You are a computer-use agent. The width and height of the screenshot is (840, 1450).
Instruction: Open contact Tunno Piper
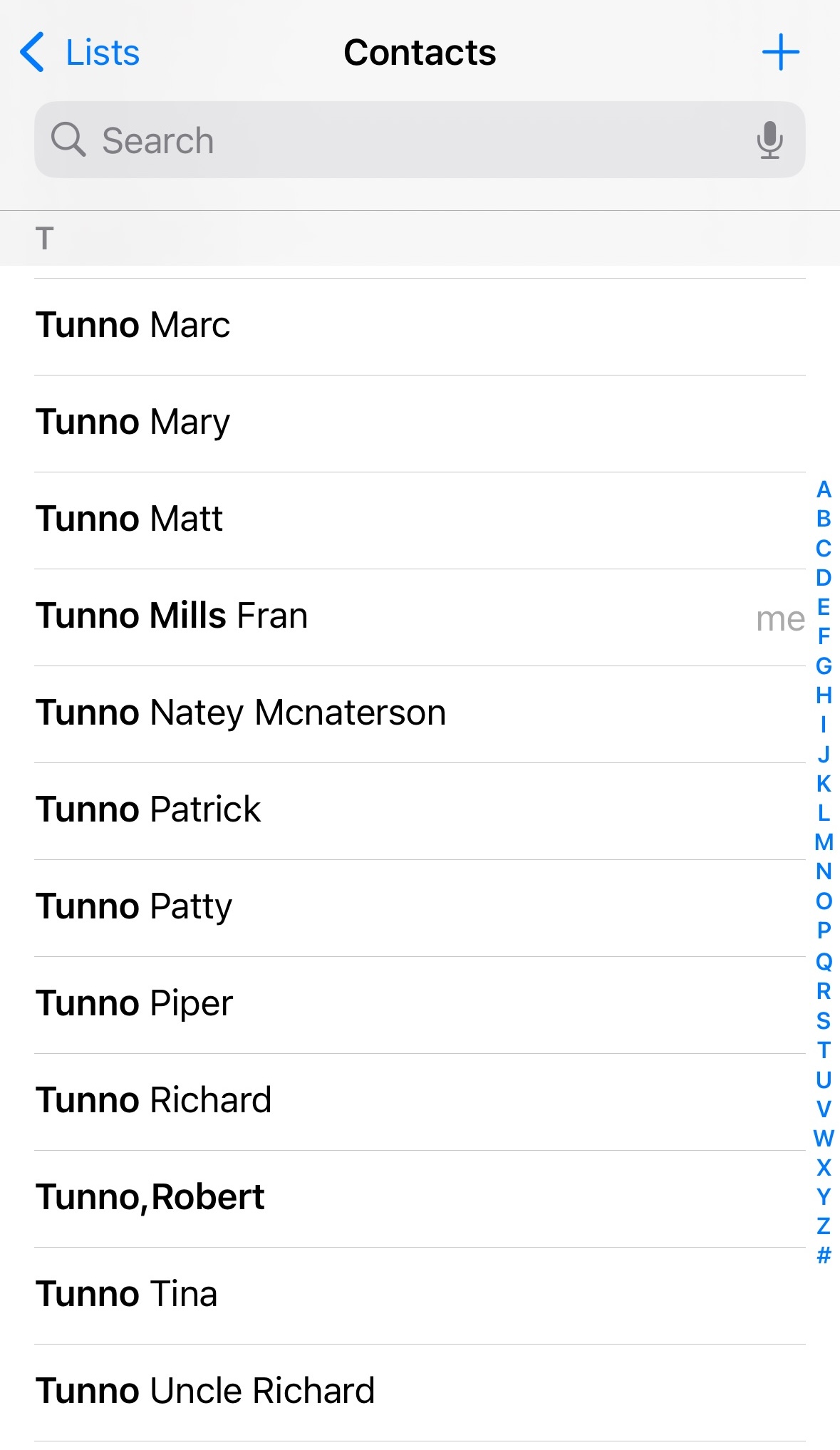134,1004
